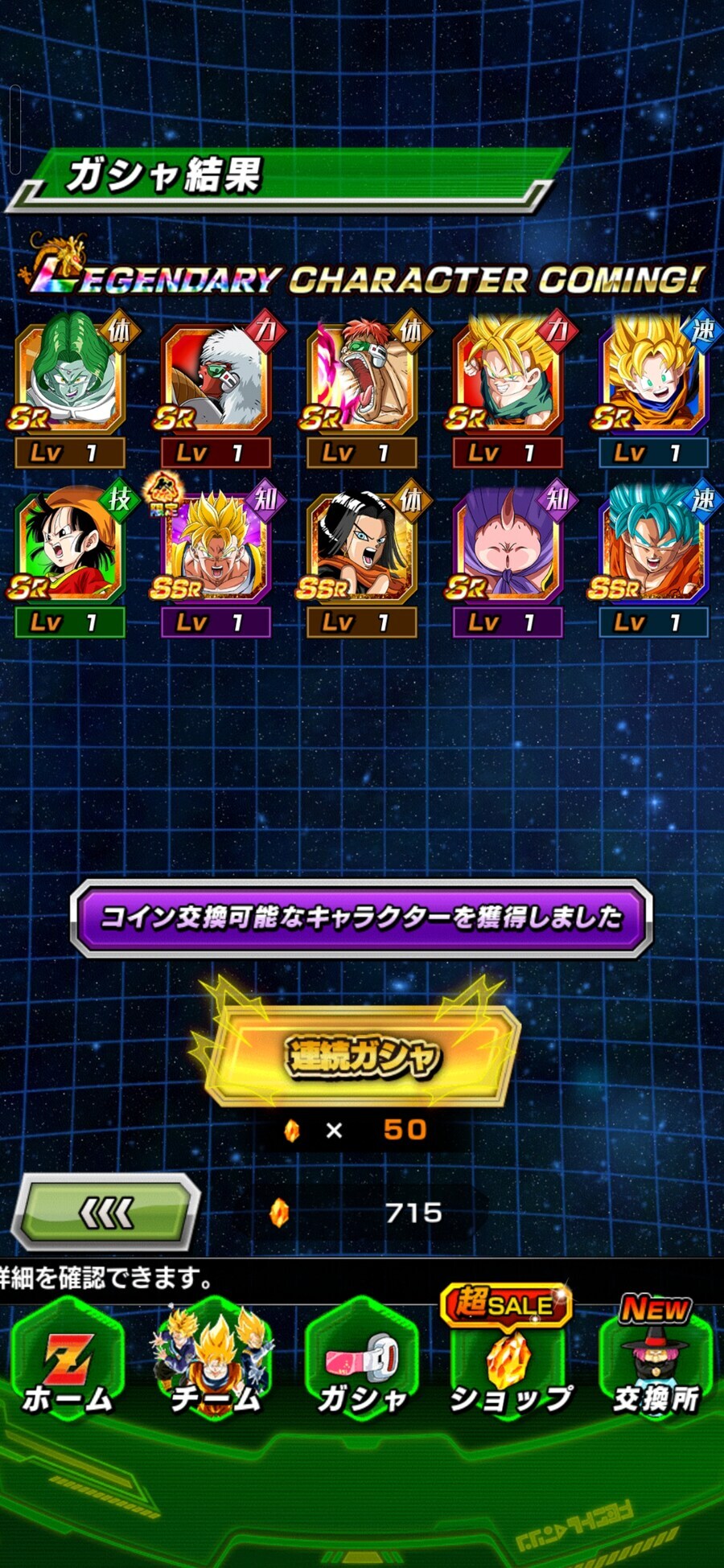View the SSR blue-haired Goku card
724x1568 pixels.
click(653, 548)
